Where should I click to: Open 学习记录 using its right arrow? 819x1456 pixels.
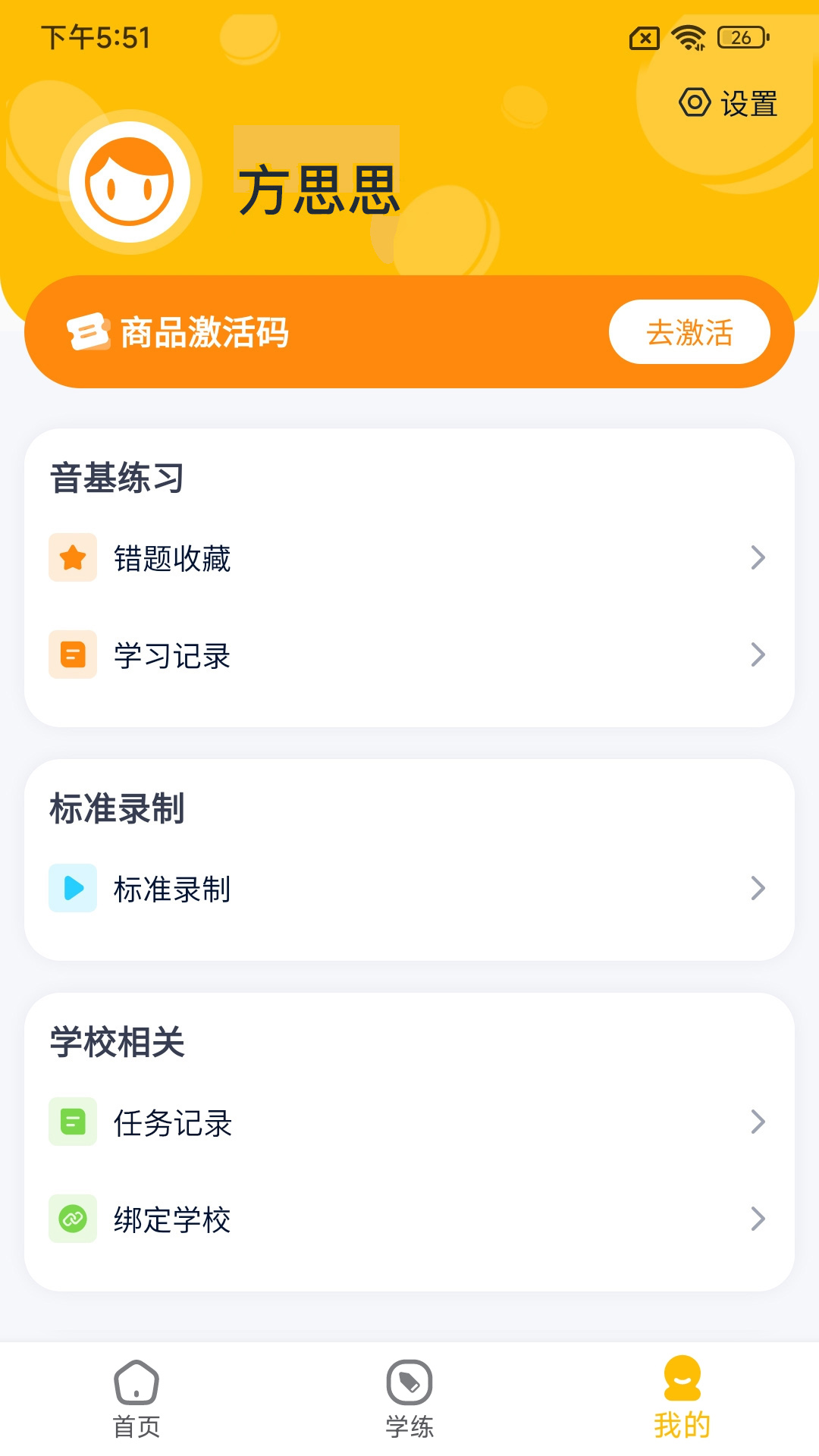point(758,655)
